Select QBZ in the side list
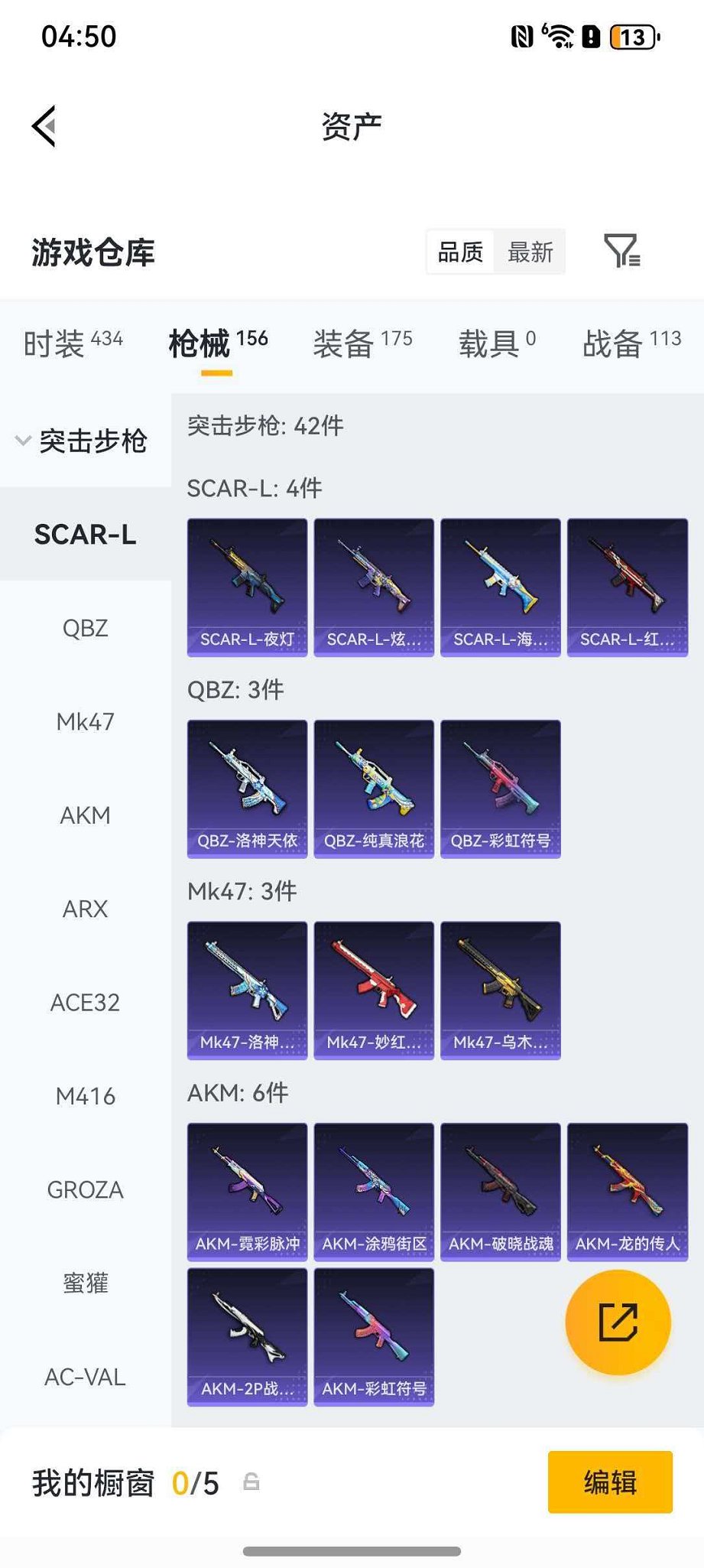The width and height of the screenshot is (704, 1568). pyautogui.click(x=85, y=628)
